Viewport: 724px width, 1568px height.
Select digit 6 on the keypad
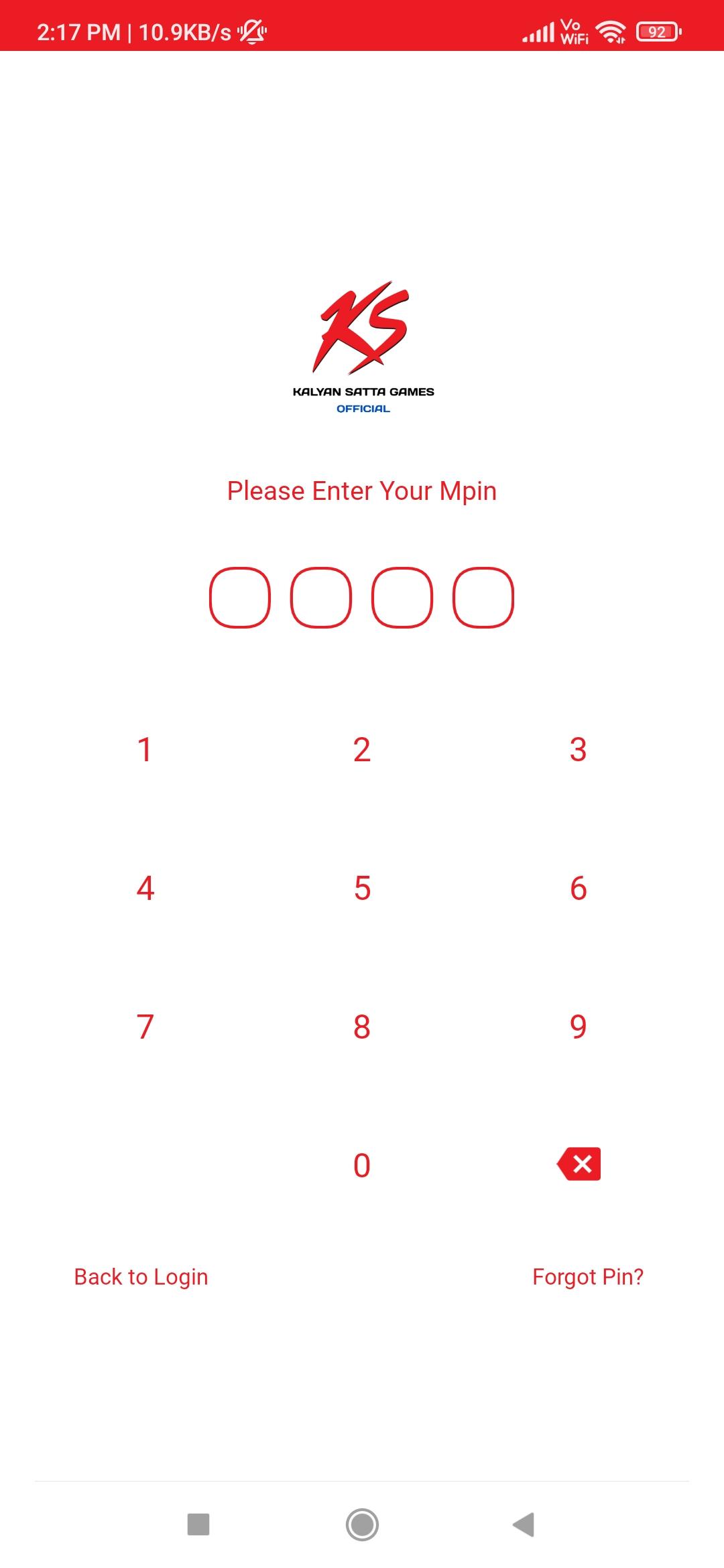578,889
